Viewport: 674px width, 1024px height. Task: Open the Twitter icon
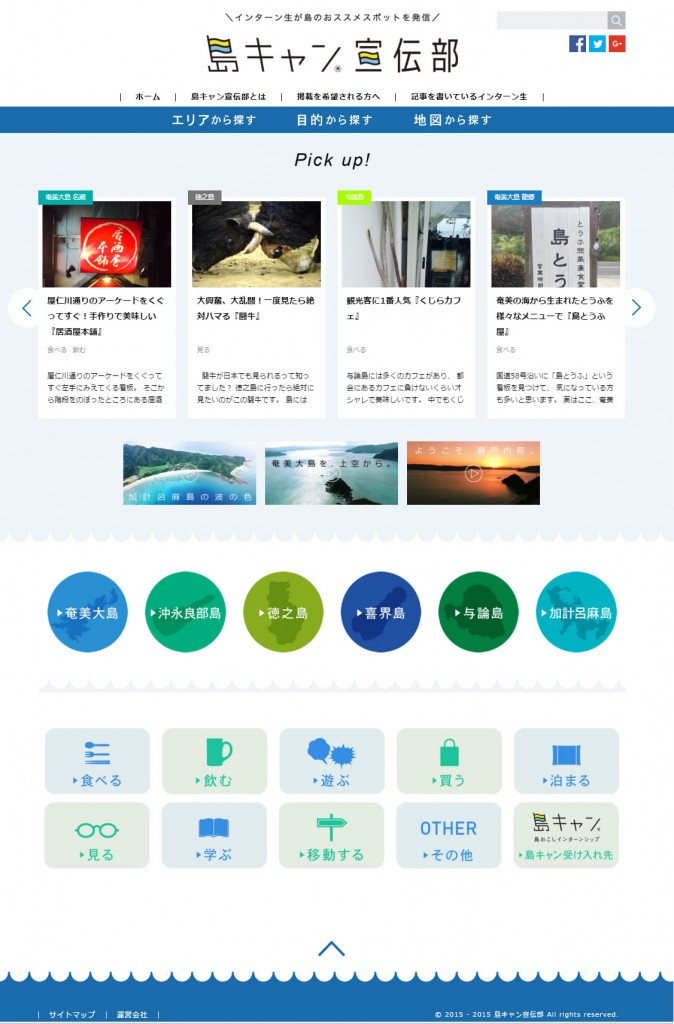click(x=597, y=43)
